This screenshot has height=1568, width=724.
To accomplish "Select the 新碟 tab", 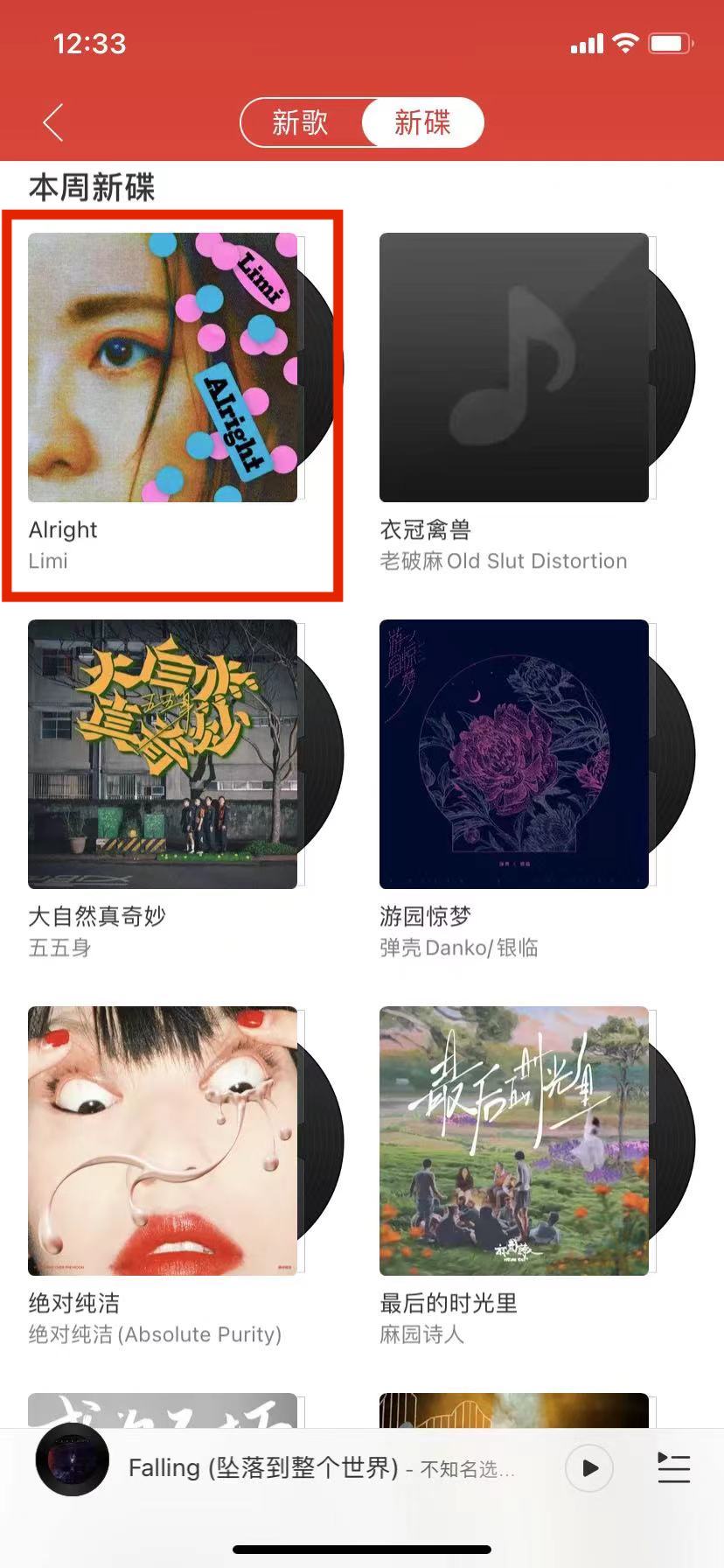I will [422, 122].
